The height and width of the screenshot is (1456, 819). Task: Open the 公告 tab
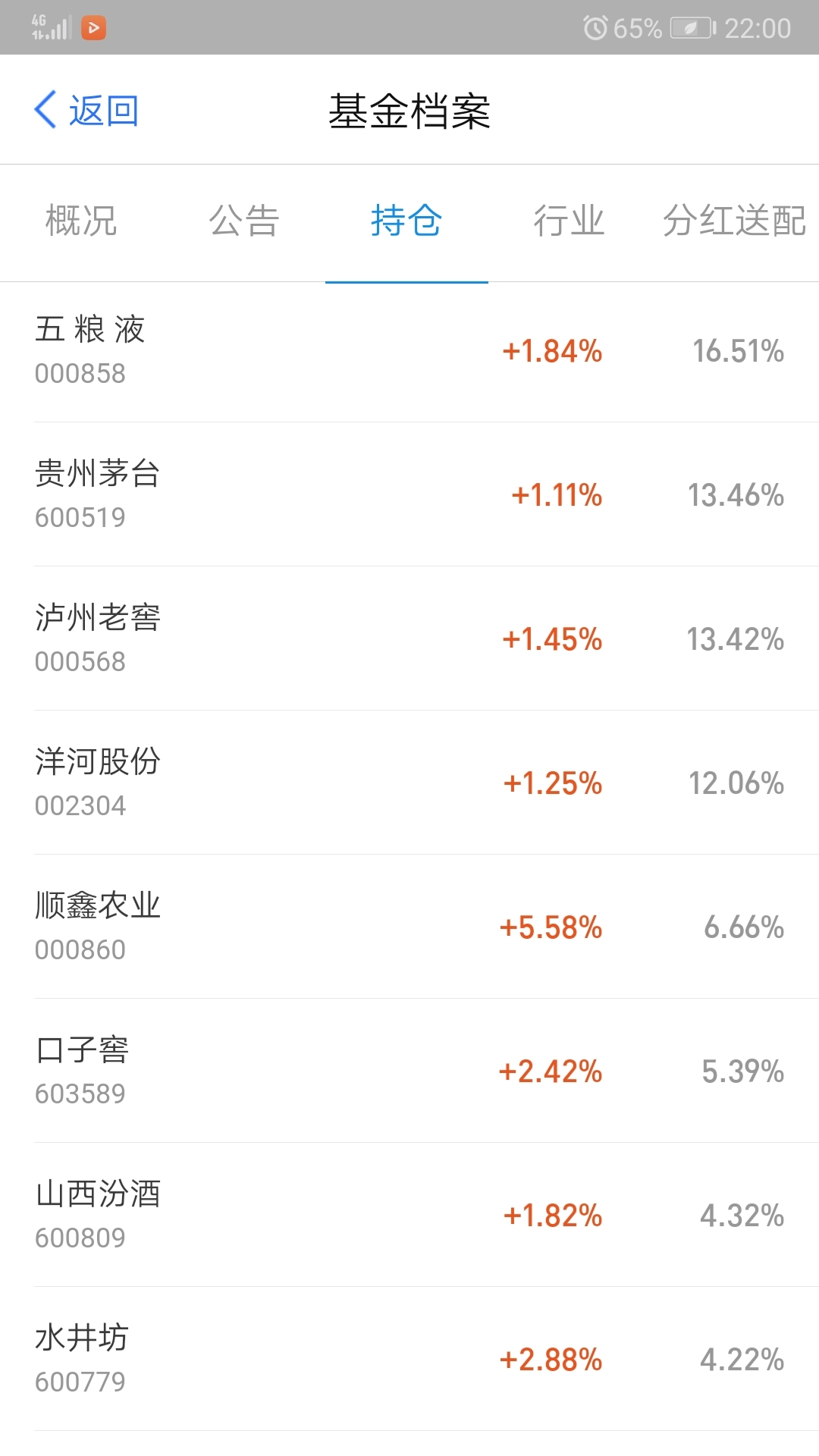tap(244, 221)
